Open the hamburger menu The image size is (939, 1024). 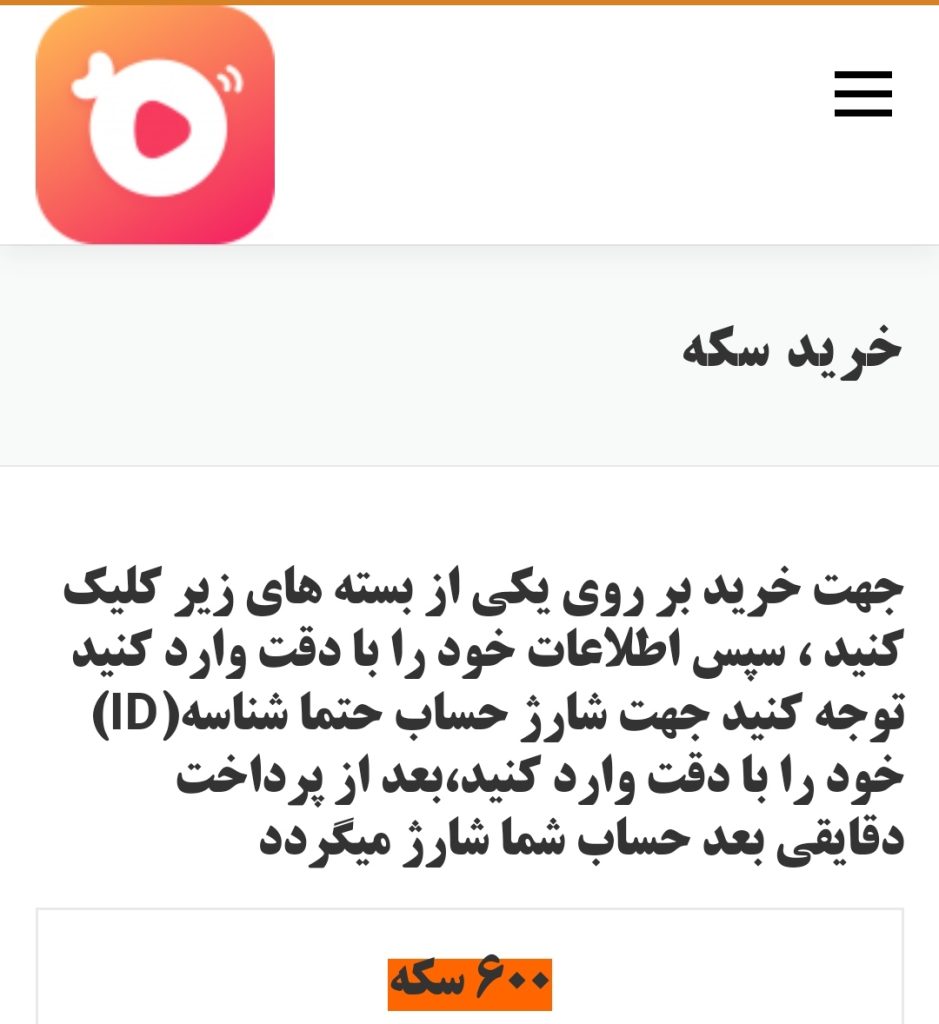(863, 94)
